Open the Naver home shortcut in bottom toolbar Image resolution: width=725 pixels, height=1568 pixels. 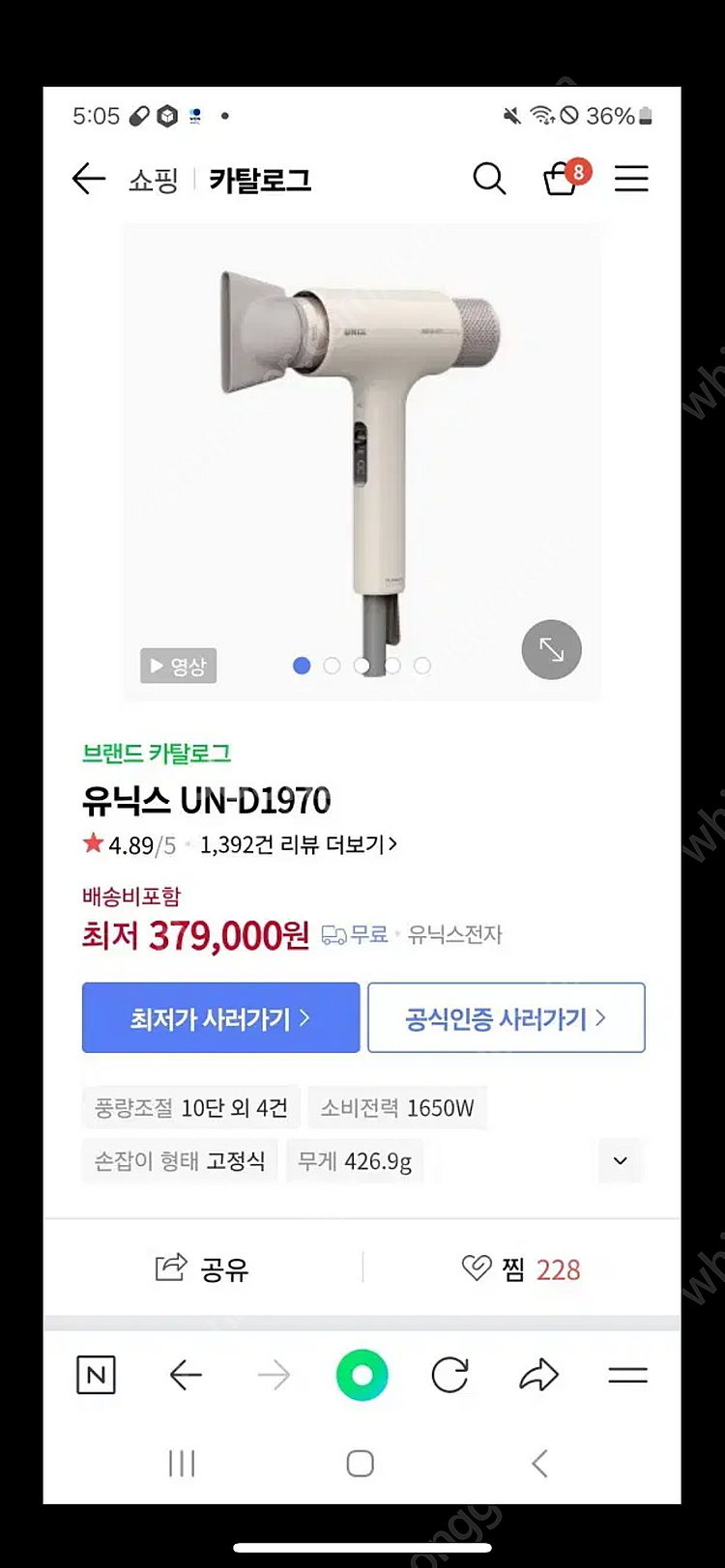tap(95, 1375)
